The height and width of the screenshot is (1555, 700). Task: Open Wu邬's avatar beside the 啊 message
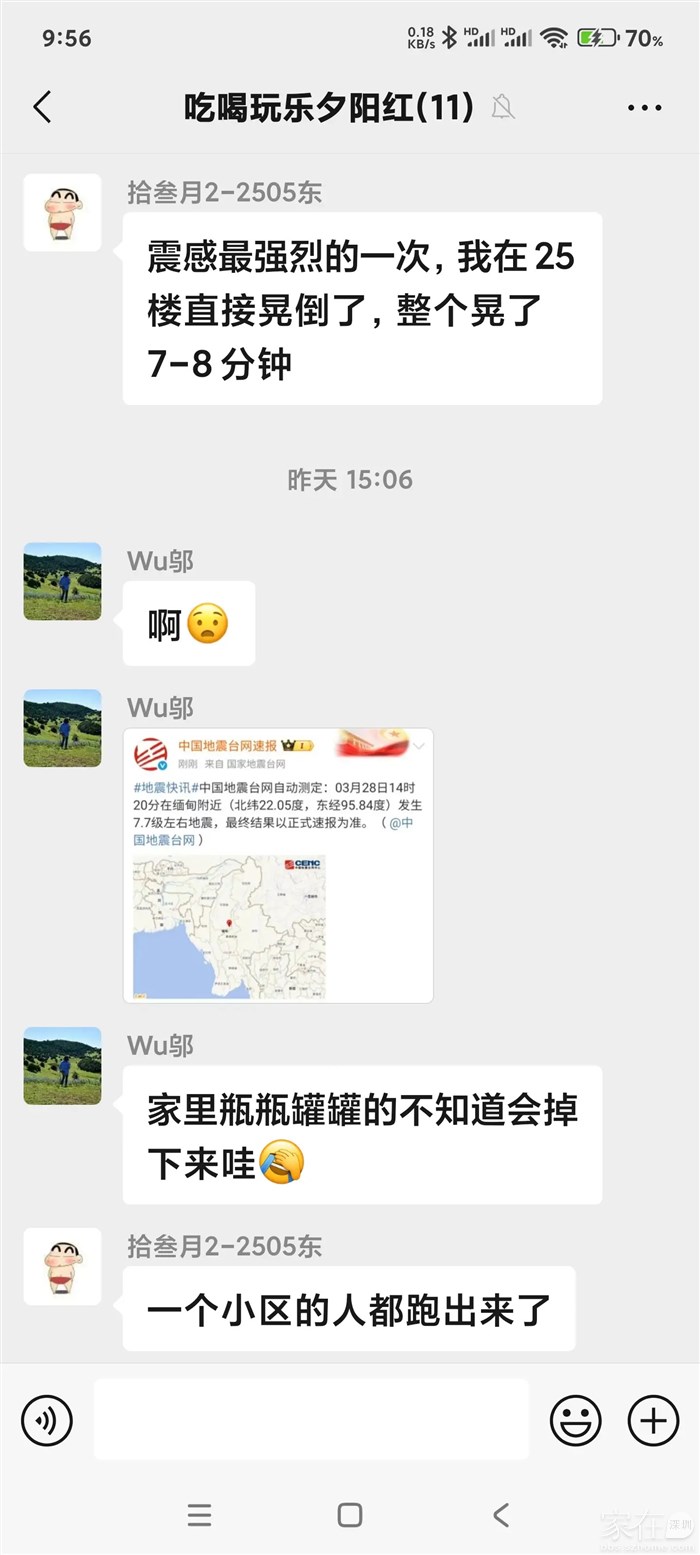62,581
